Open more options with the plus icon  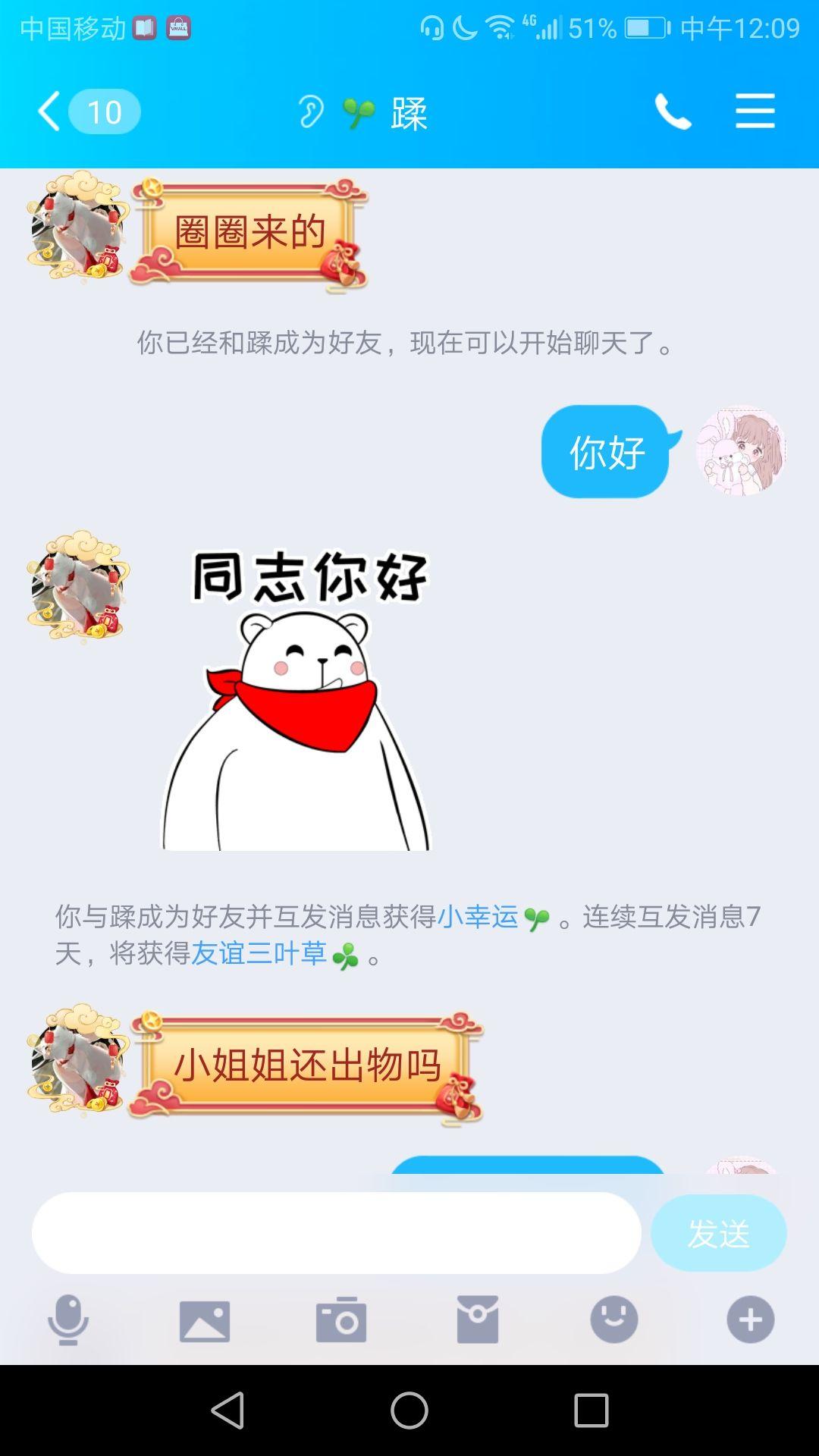[750, 1320]
